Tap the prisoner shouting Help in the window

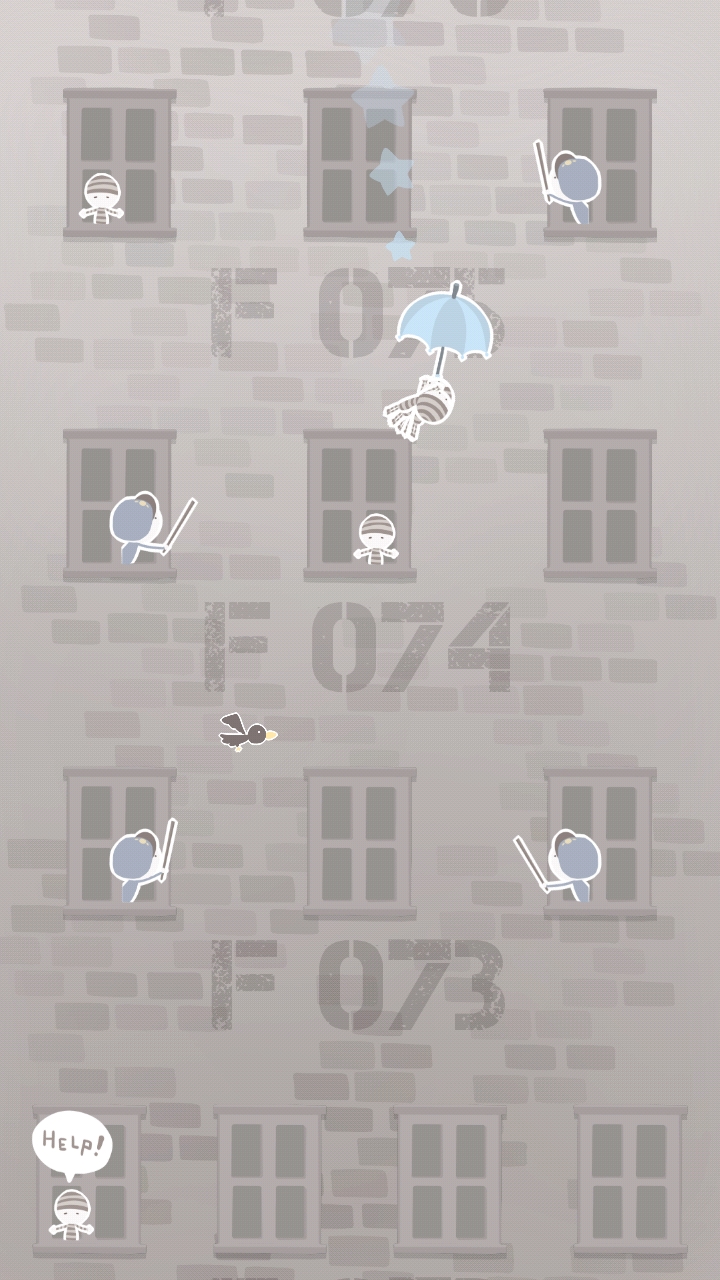coord(72,1212)
